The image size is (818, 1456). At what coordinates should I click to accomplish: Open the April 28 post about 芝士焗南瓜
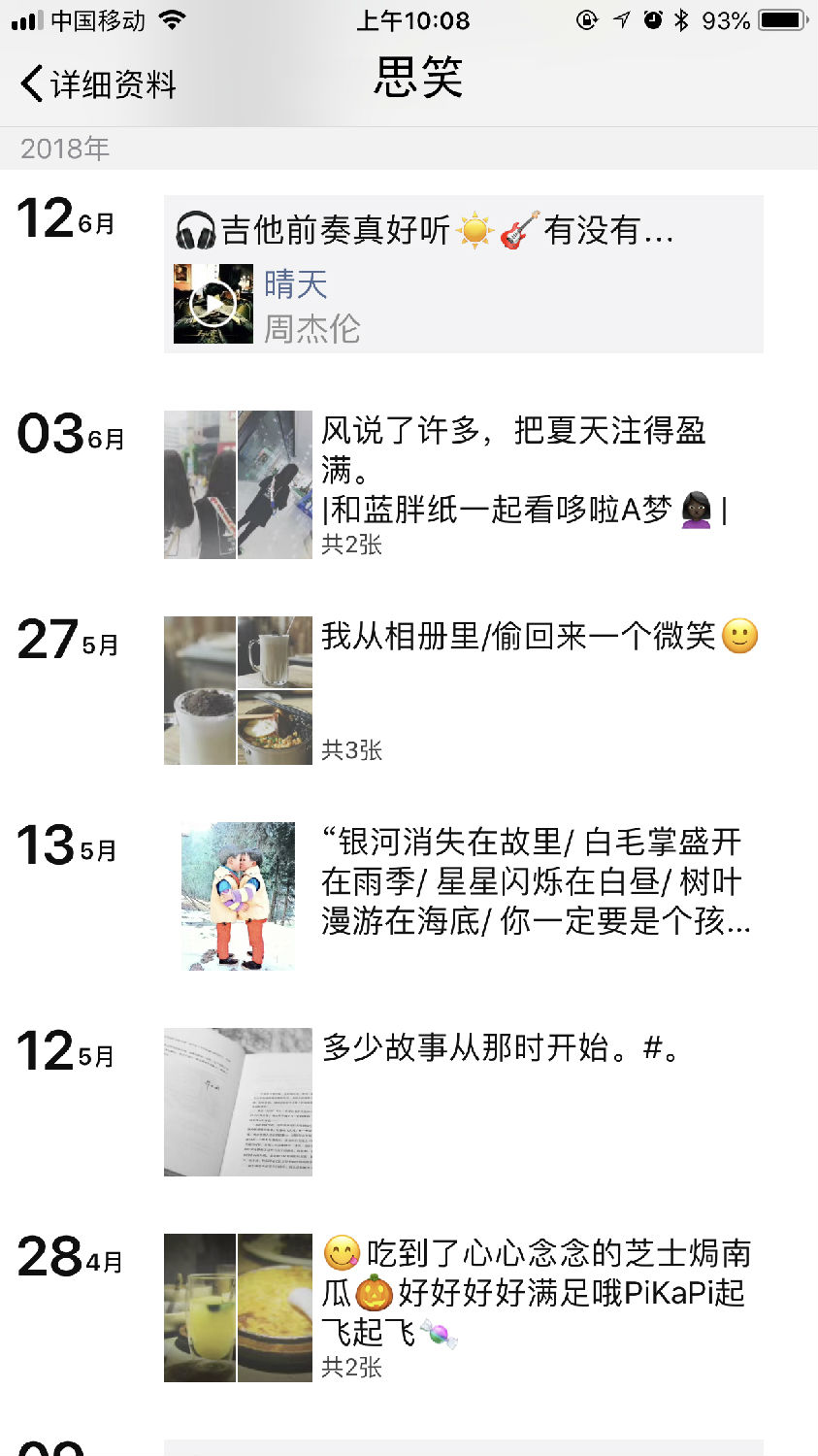534,1292
